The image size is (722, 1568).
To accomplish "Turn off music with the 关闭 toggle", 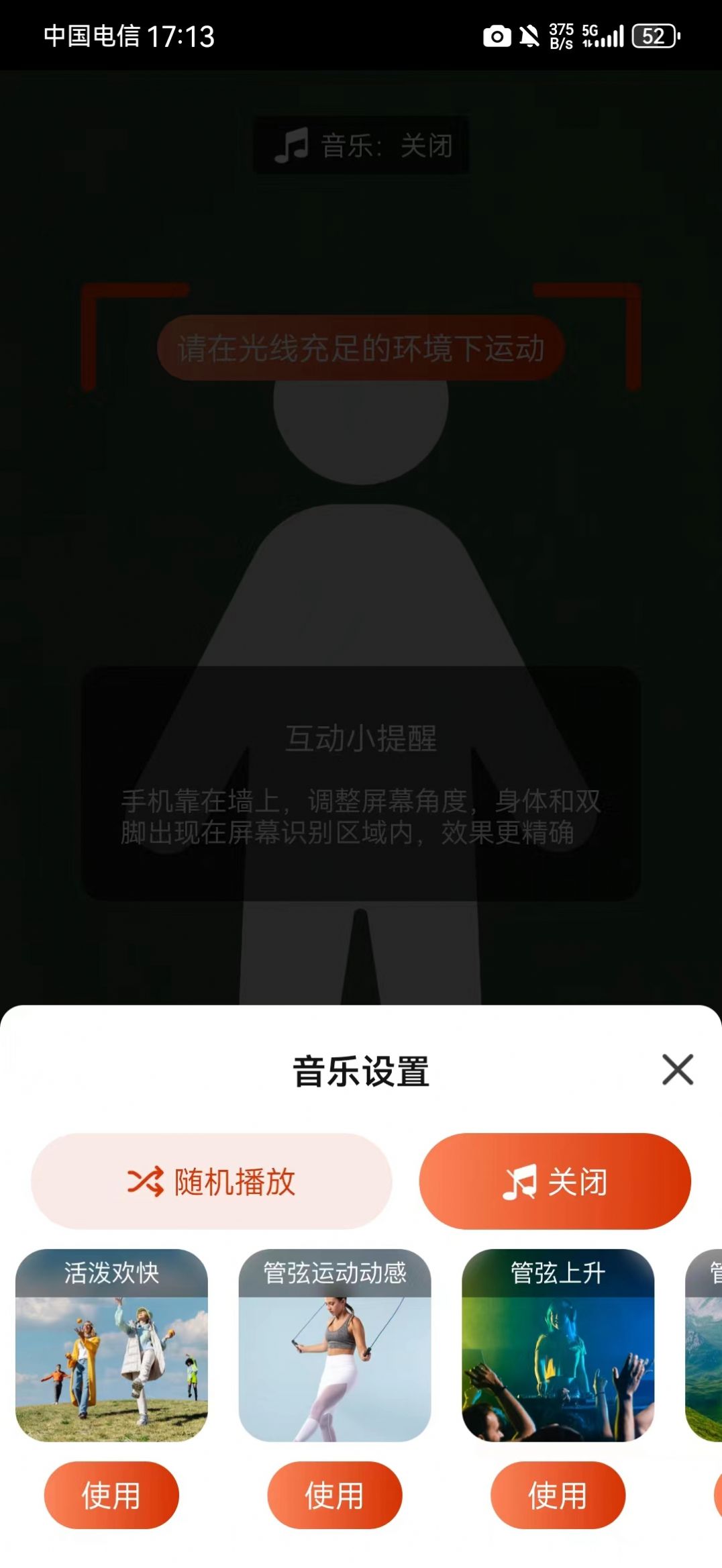I will (x=557, y=1181).
